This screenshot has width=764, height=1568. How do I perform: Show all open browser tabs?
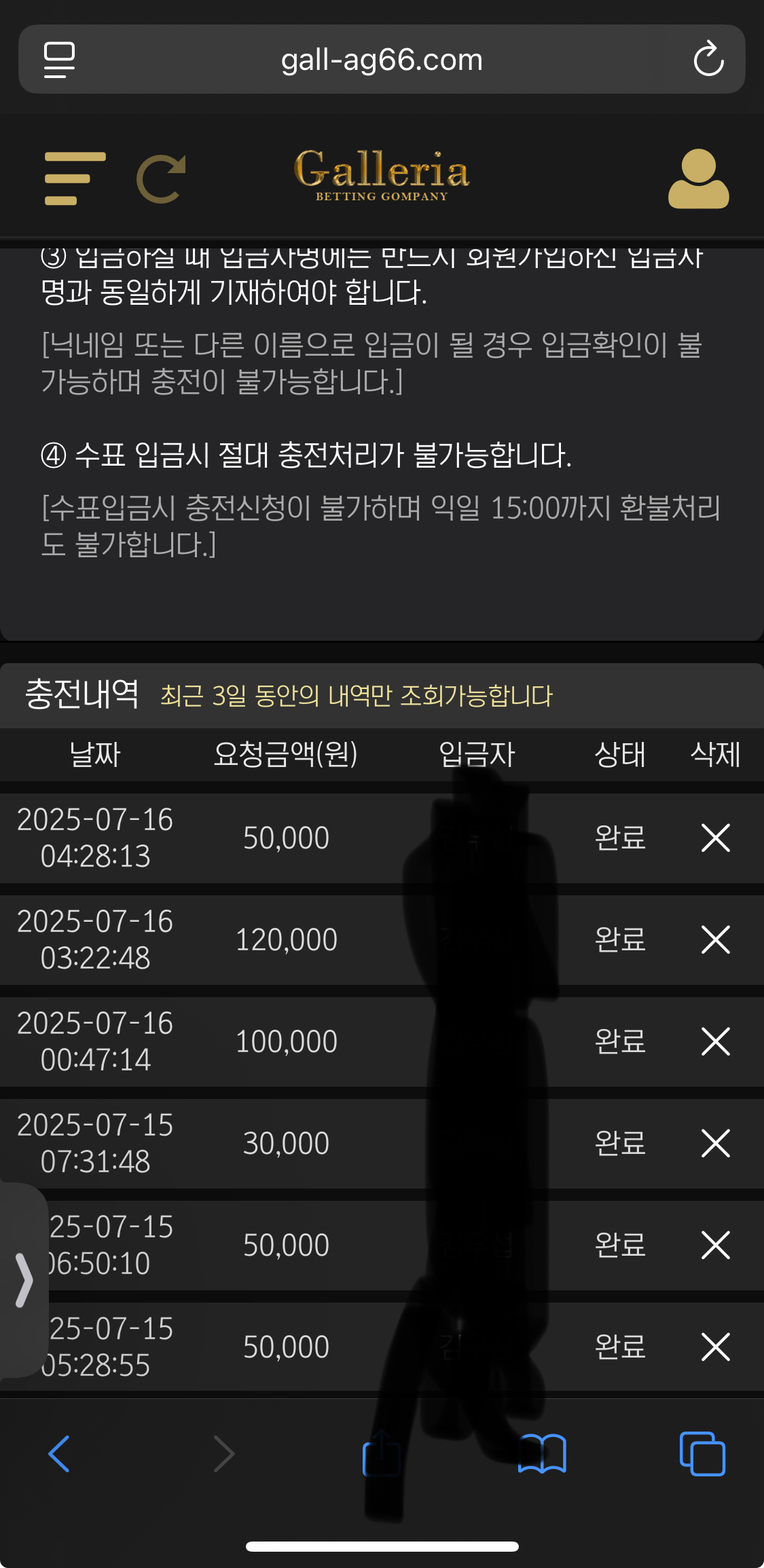(702, 1453)
